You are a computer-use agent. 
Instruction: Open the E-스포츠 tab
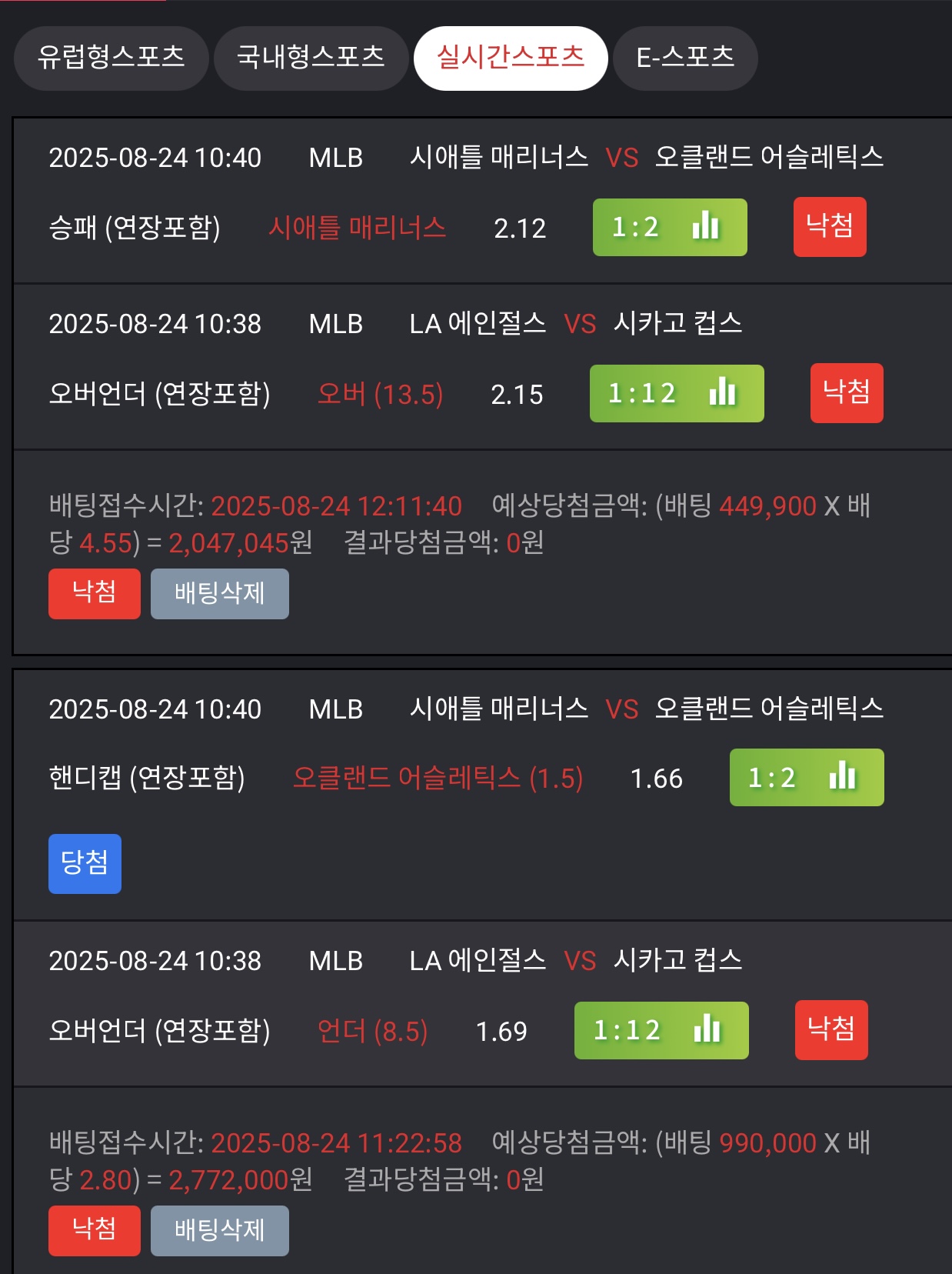[685, 58]
